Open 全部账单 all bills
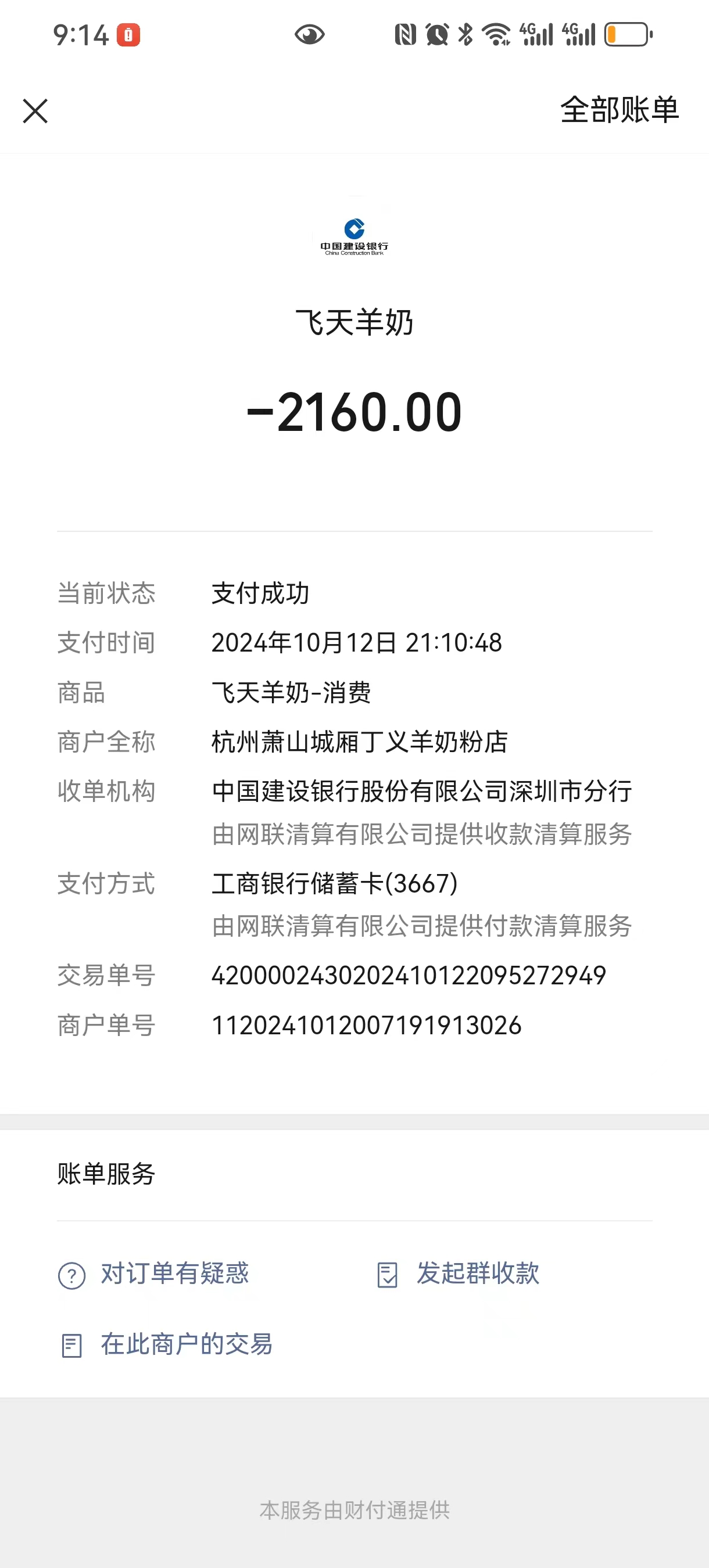Viewport: 709px width, 1568px height. click(619, 110)
